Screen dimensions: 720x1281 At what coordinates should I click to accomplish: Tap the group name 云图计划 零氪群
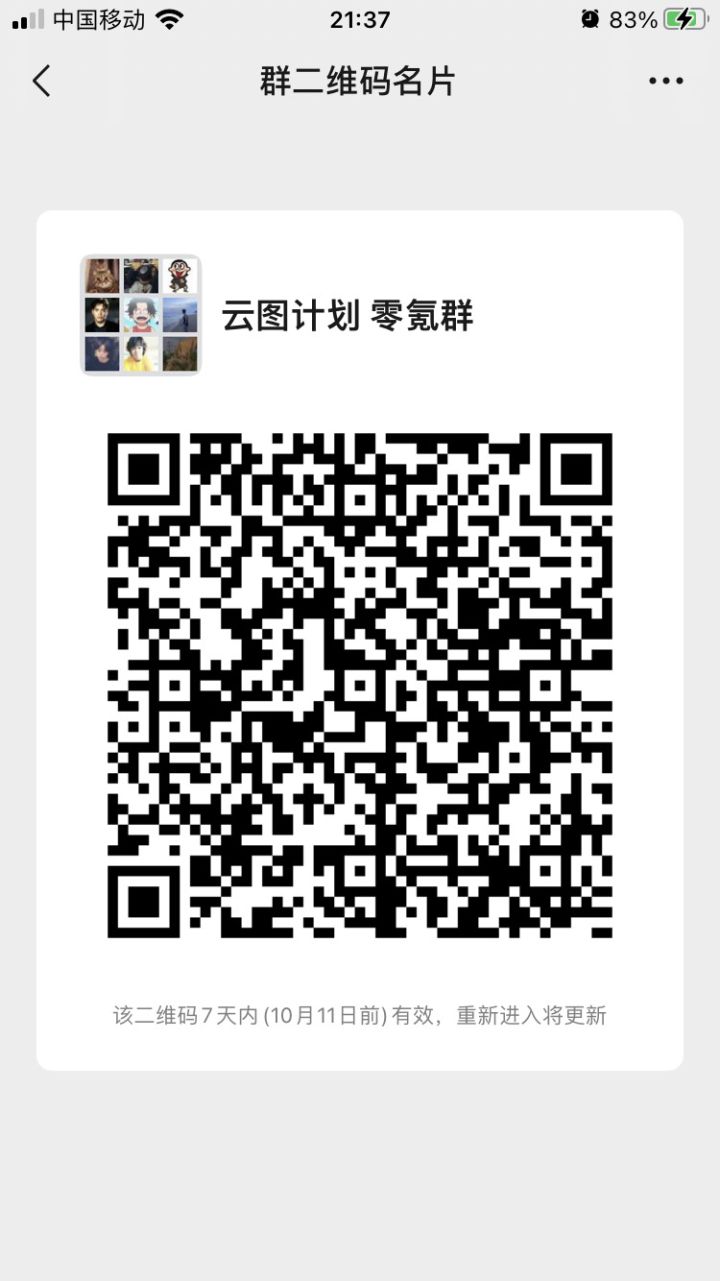coord(348,315)
